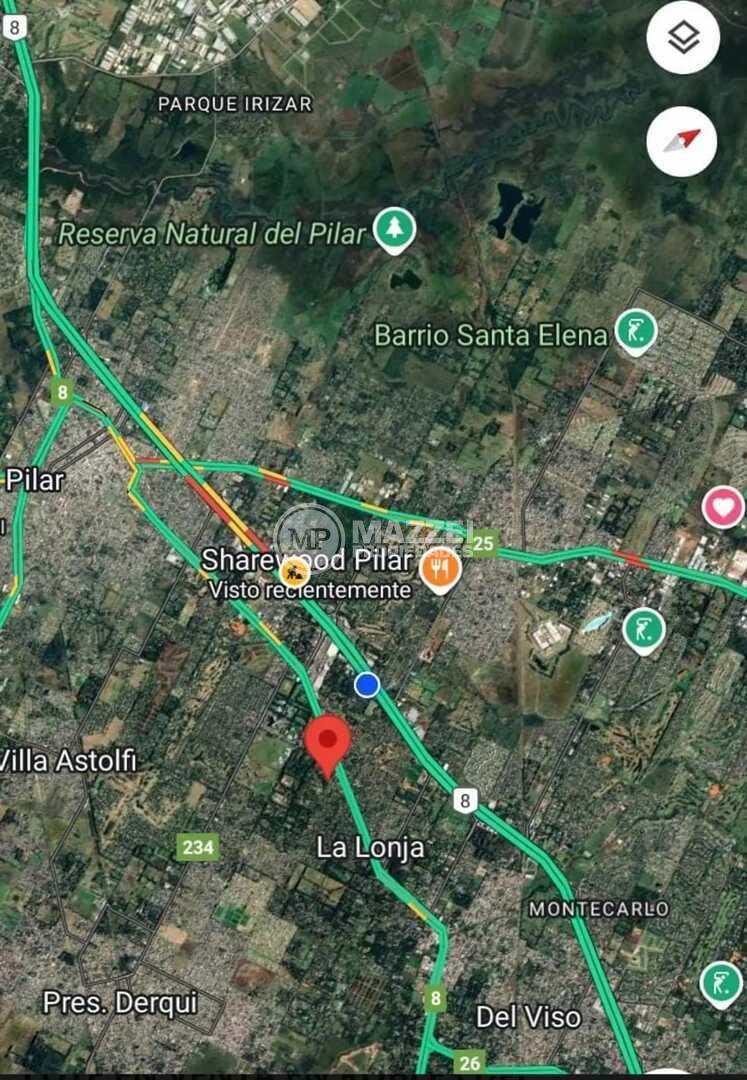The image size is (747, 1080).
Task: Open the map layers selector
Action: point(683,38)
